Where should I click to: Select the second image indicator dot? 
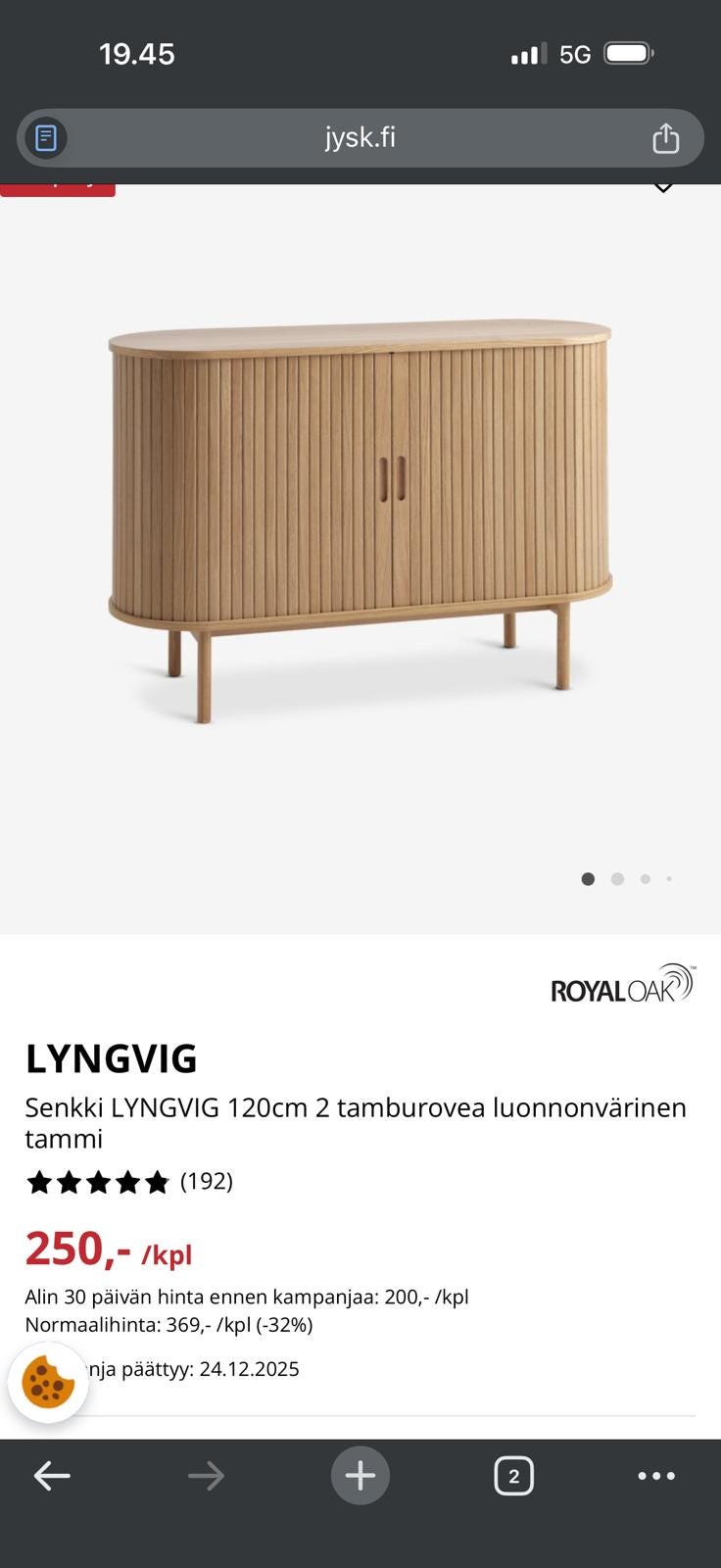click(x=616, y=879)
